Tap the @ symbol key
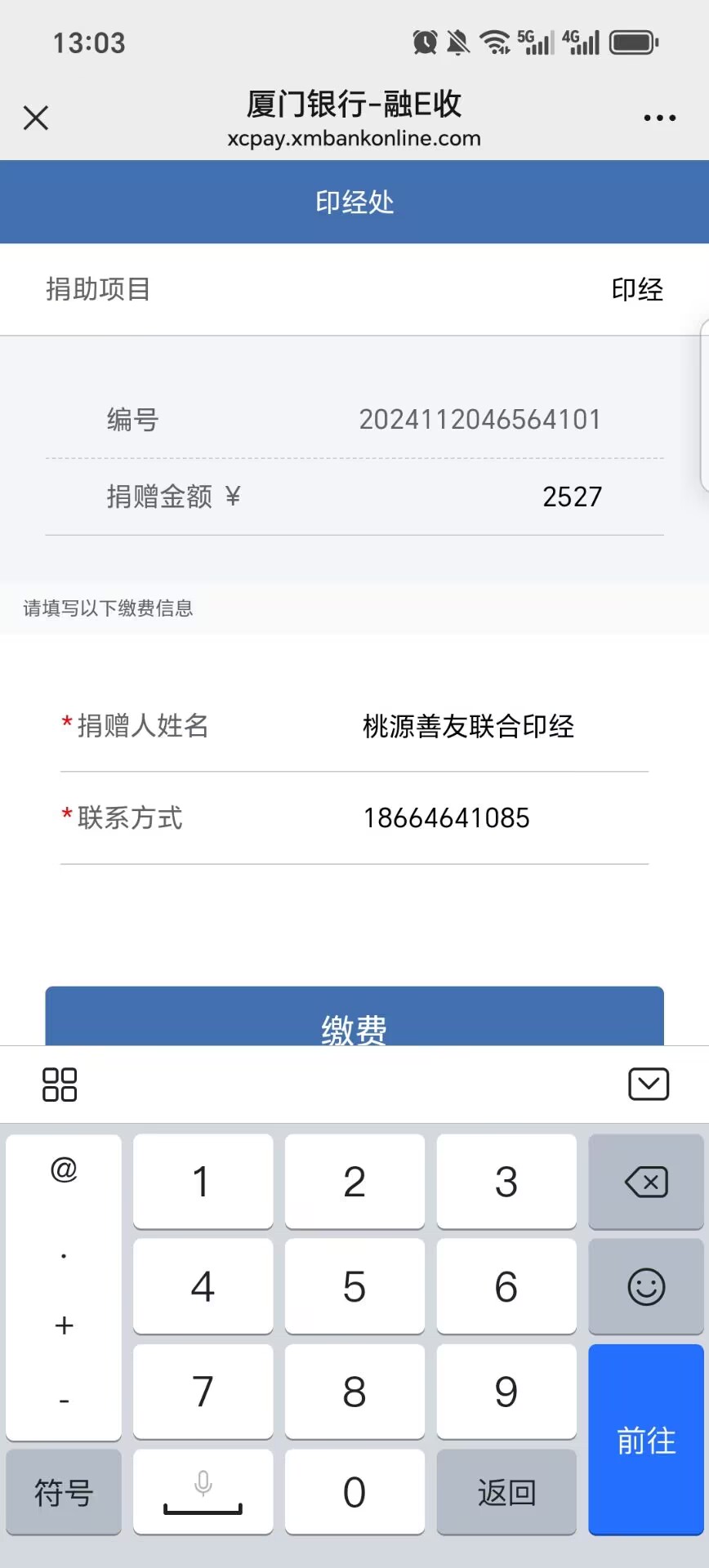The width and height of the screenshot is (709, 1568). [x=64, y=1169]
